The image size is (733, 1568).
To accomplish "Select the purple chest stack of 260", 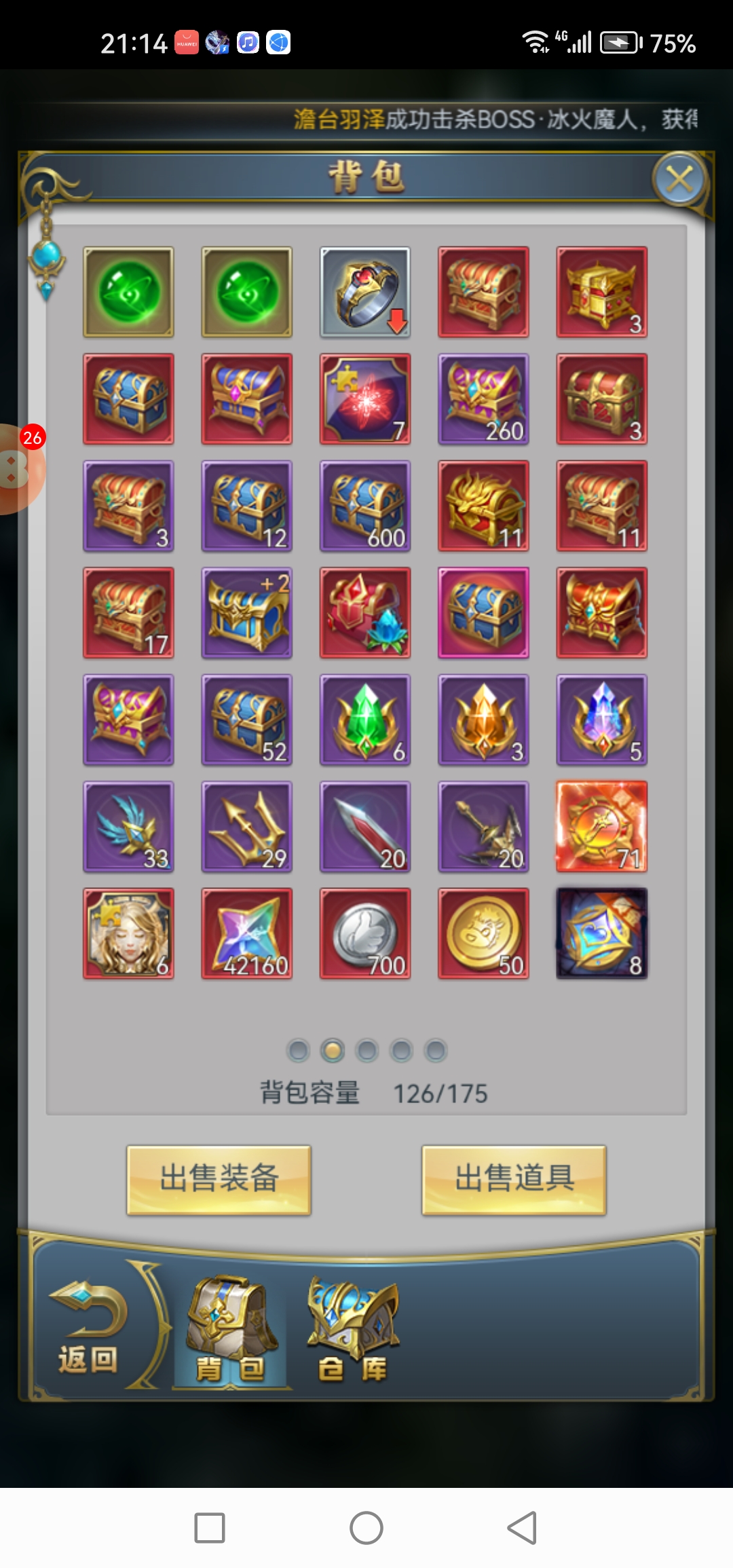I will (483, 399).
